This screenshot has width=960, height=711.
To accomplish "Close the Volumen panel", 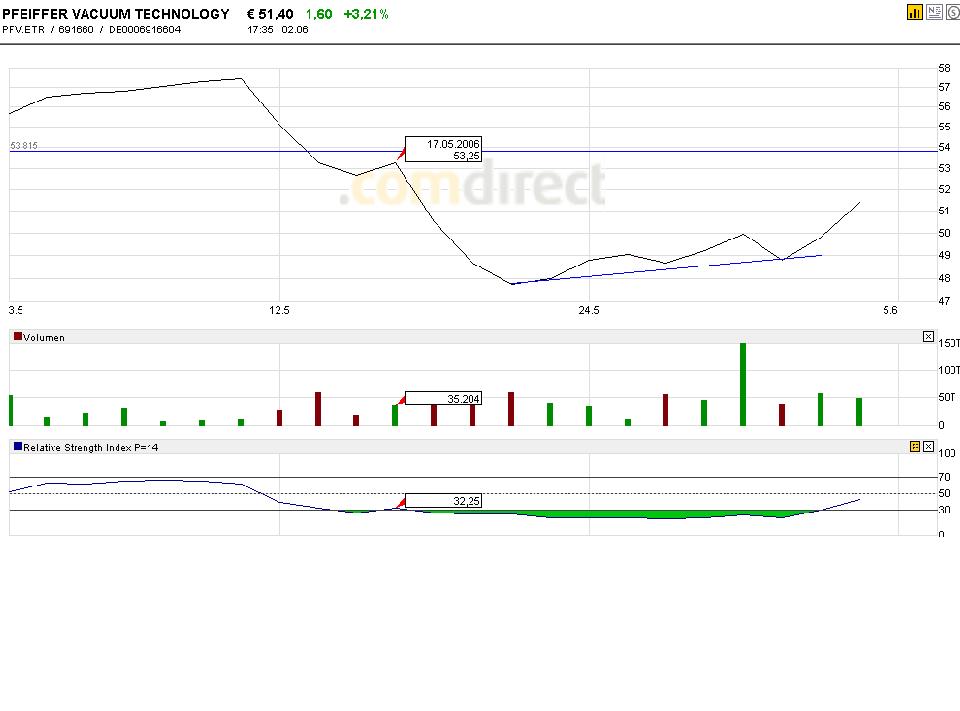I will click(928, 337).
